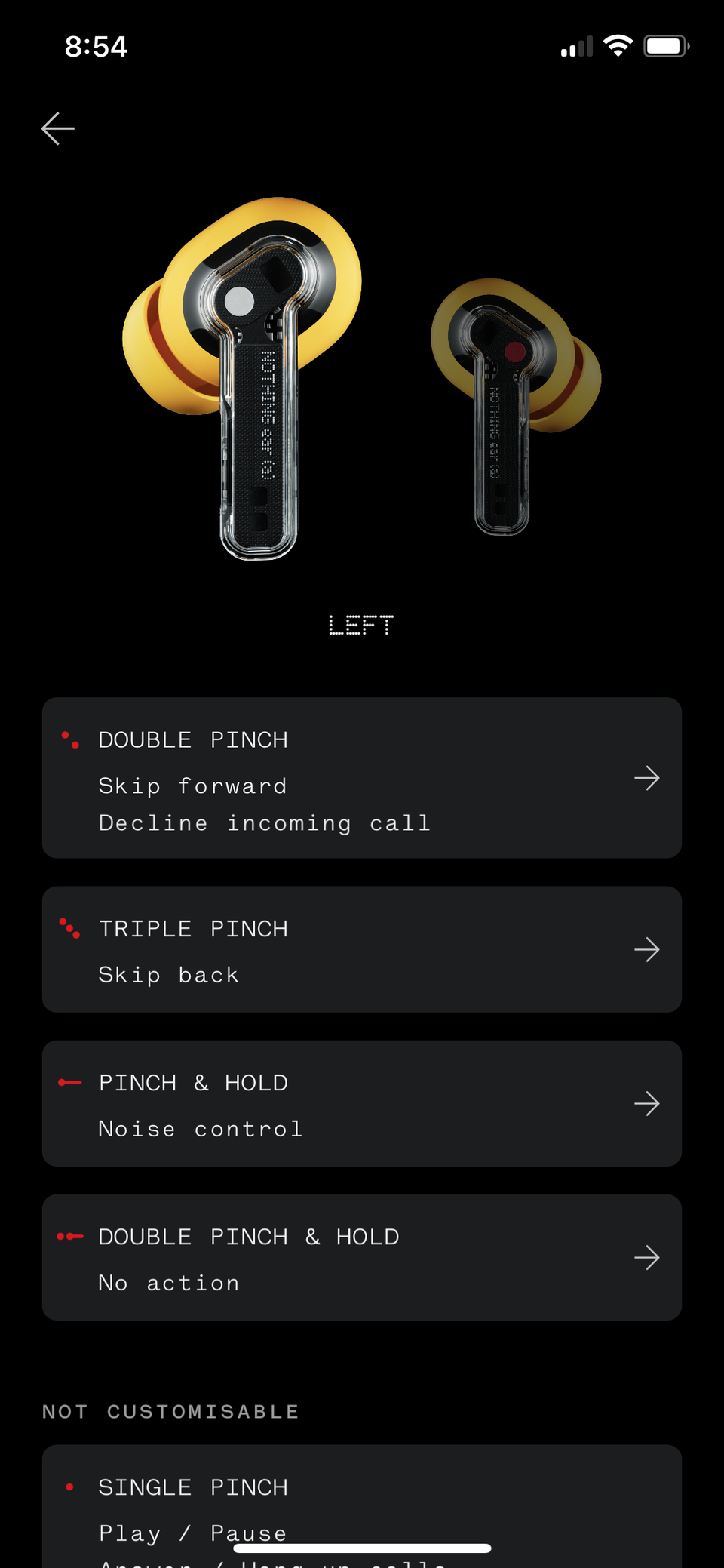Select the left earbud image
This screenshot has height=1568, width=724.
click(241, 378)
